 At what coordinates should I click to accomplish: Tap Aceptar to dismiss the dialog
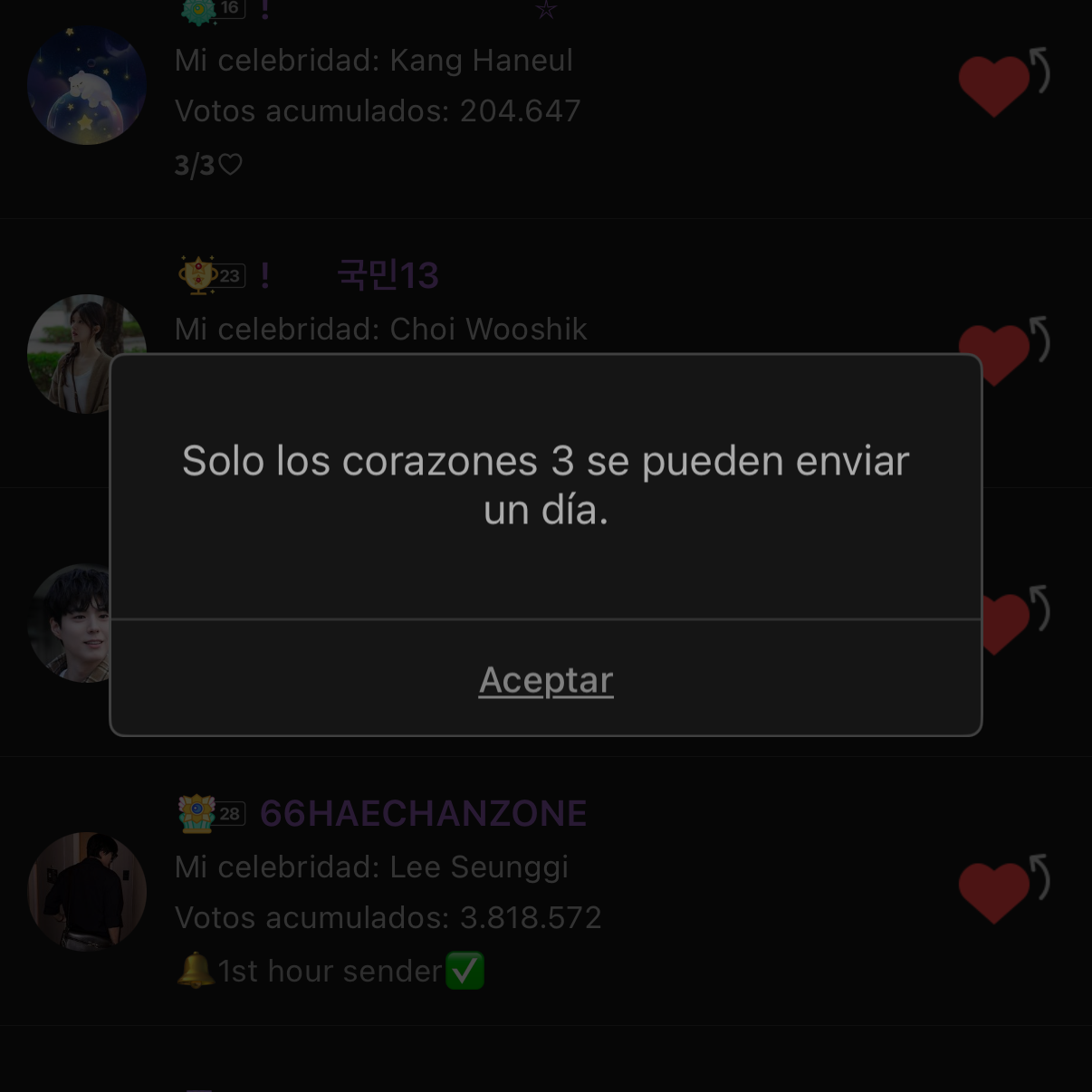pos(546,680)
